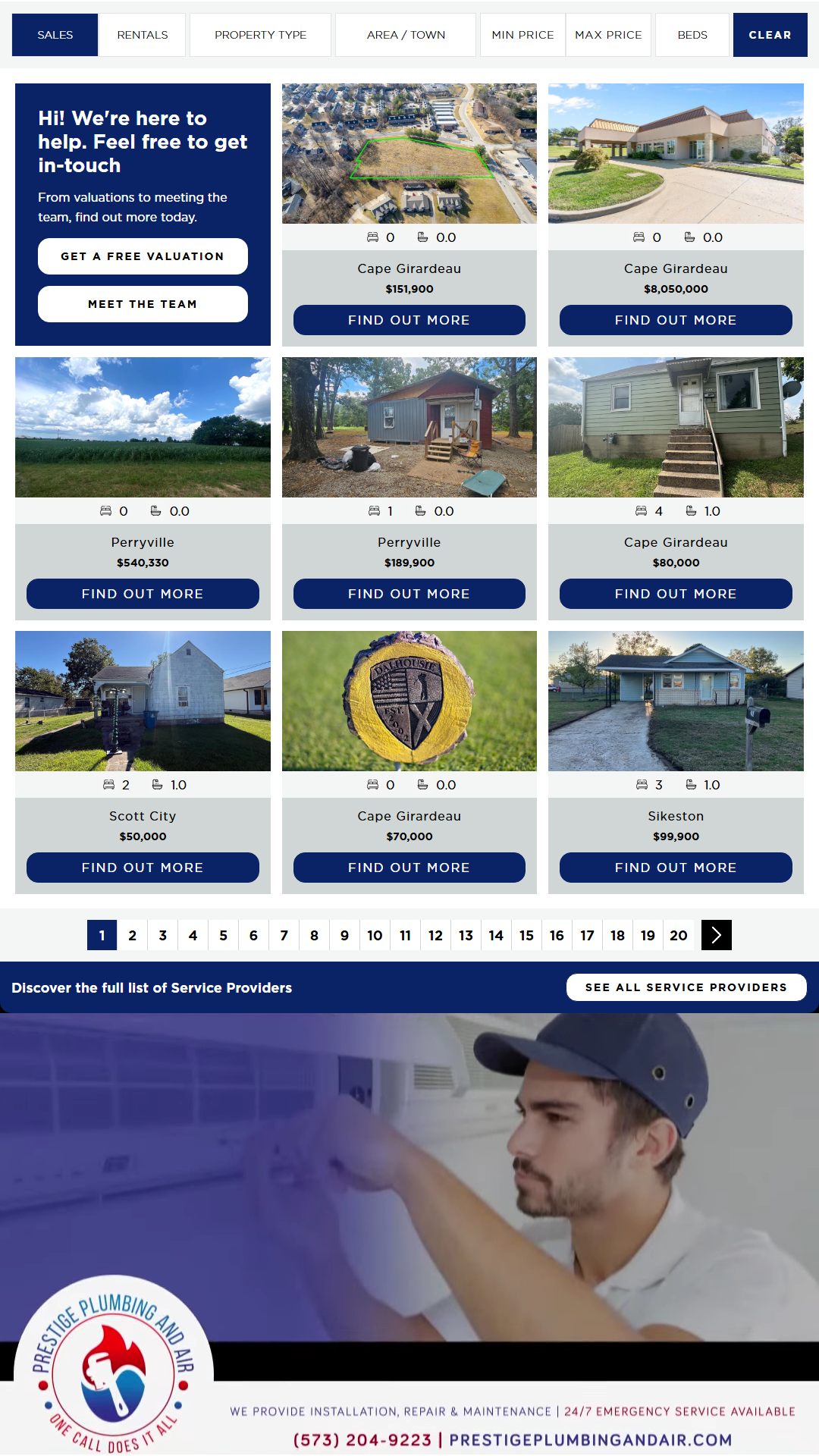
Task: Open the Max Price dropdown
Action: [608, 35]
